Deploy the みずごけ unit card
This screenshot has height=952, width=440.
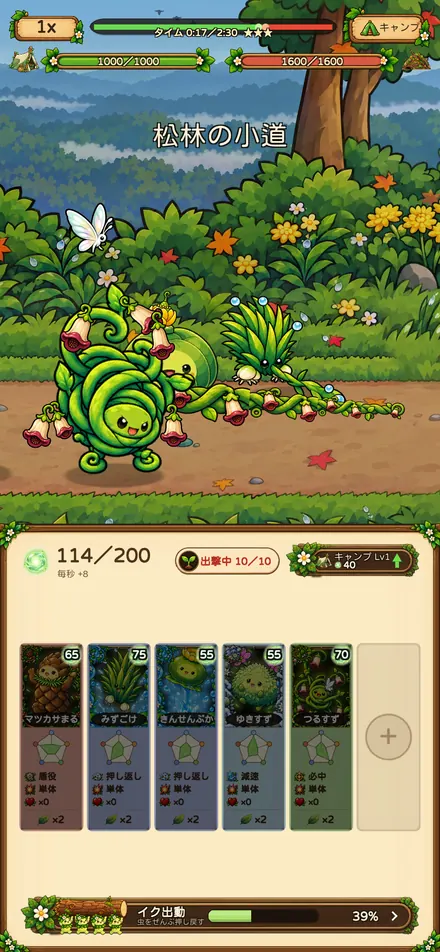click(x=119, y=737)
